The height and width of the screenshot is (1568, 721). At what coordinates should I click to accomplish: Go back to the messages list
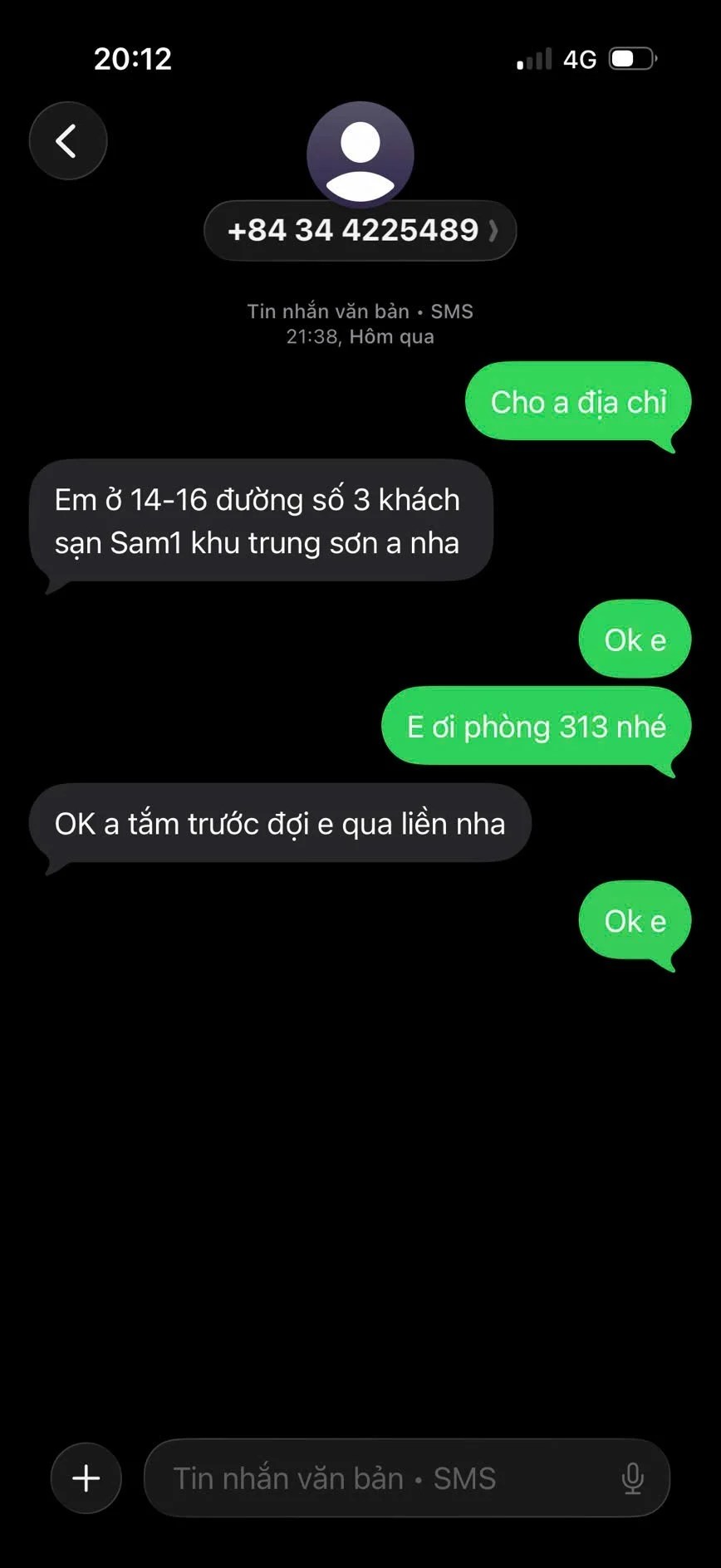(x=68, y=140)
